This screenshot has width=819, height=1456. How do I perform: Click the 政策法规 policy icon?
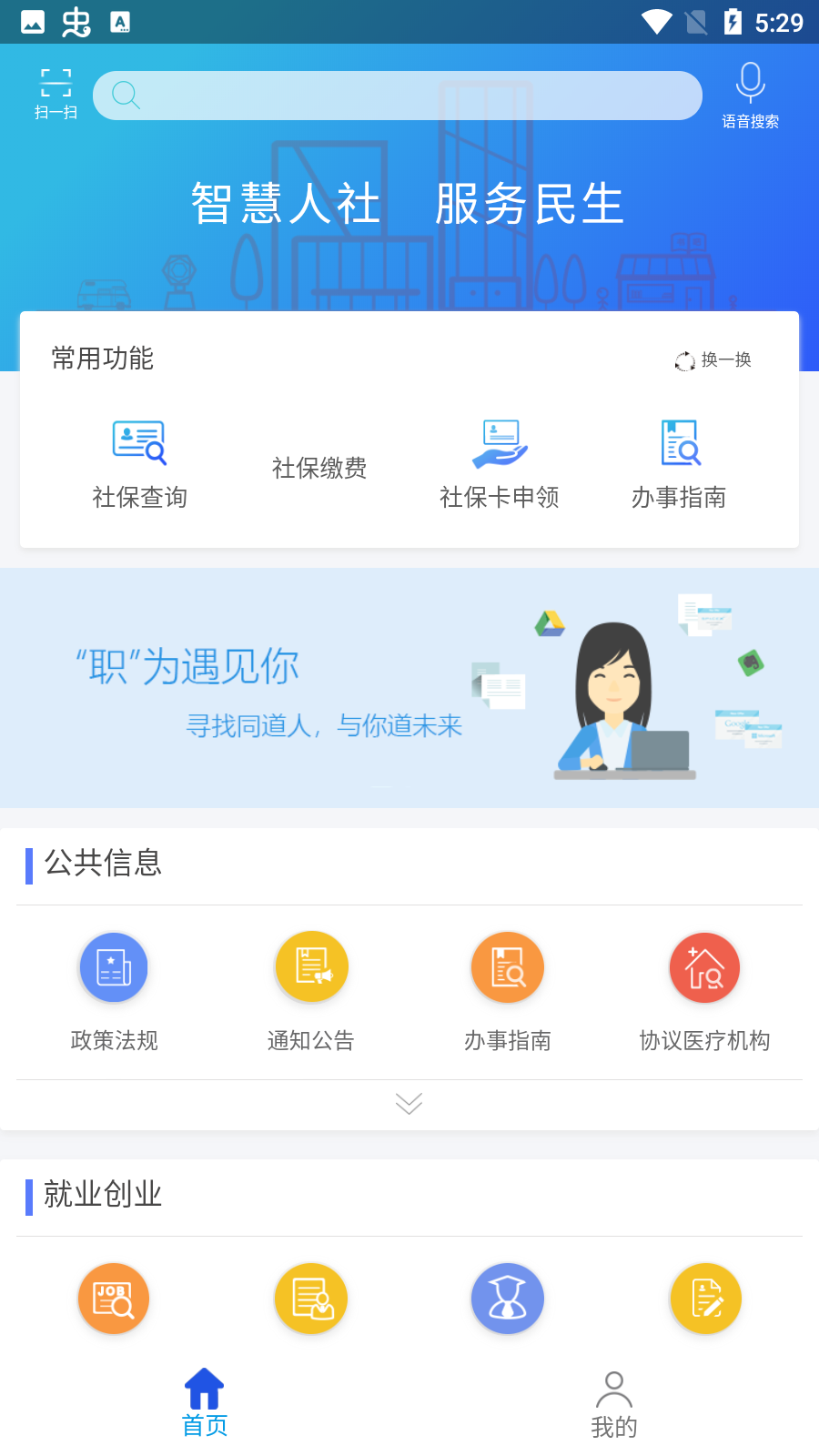point(113,967)
